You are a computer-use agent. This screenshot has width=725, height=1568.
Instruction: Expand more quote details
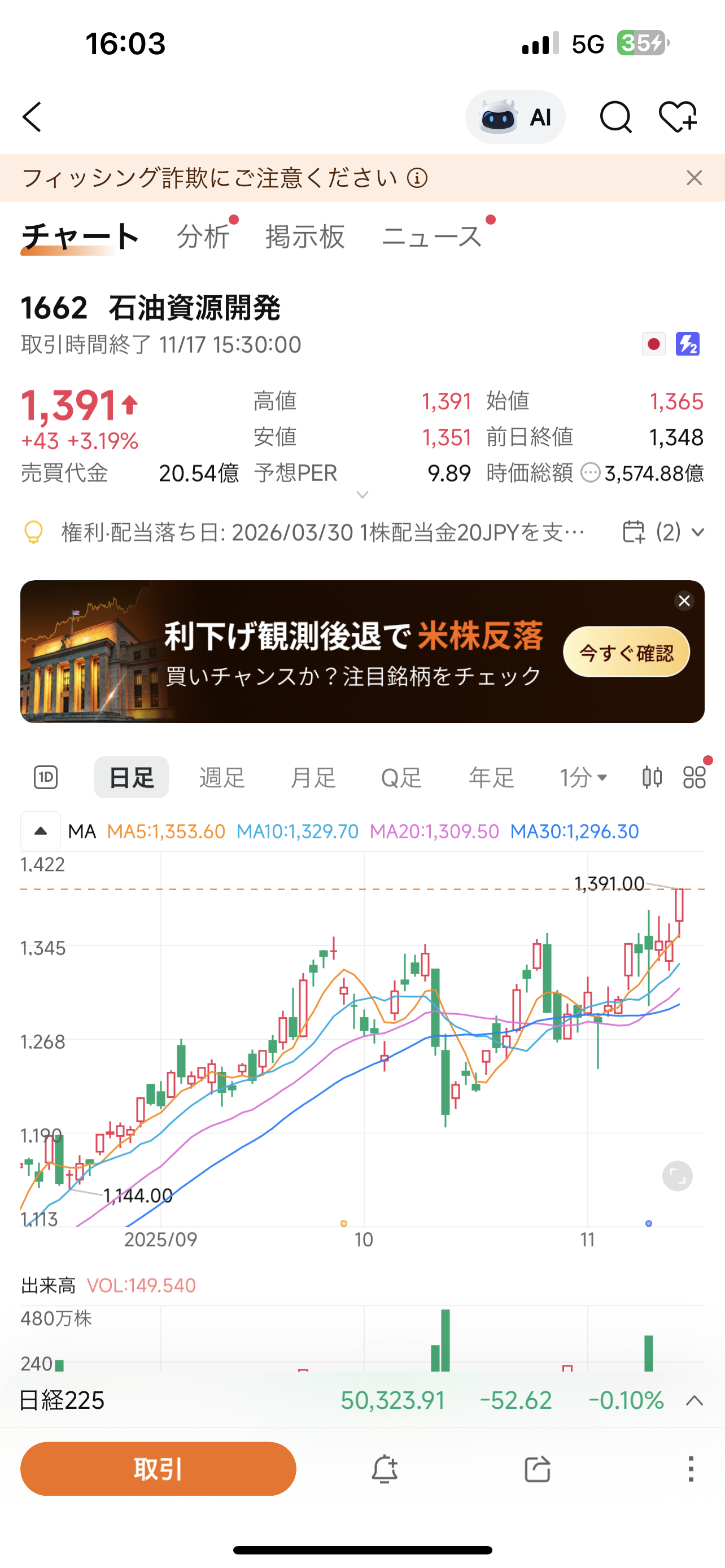pyautogui.click(x=362, y=495)
